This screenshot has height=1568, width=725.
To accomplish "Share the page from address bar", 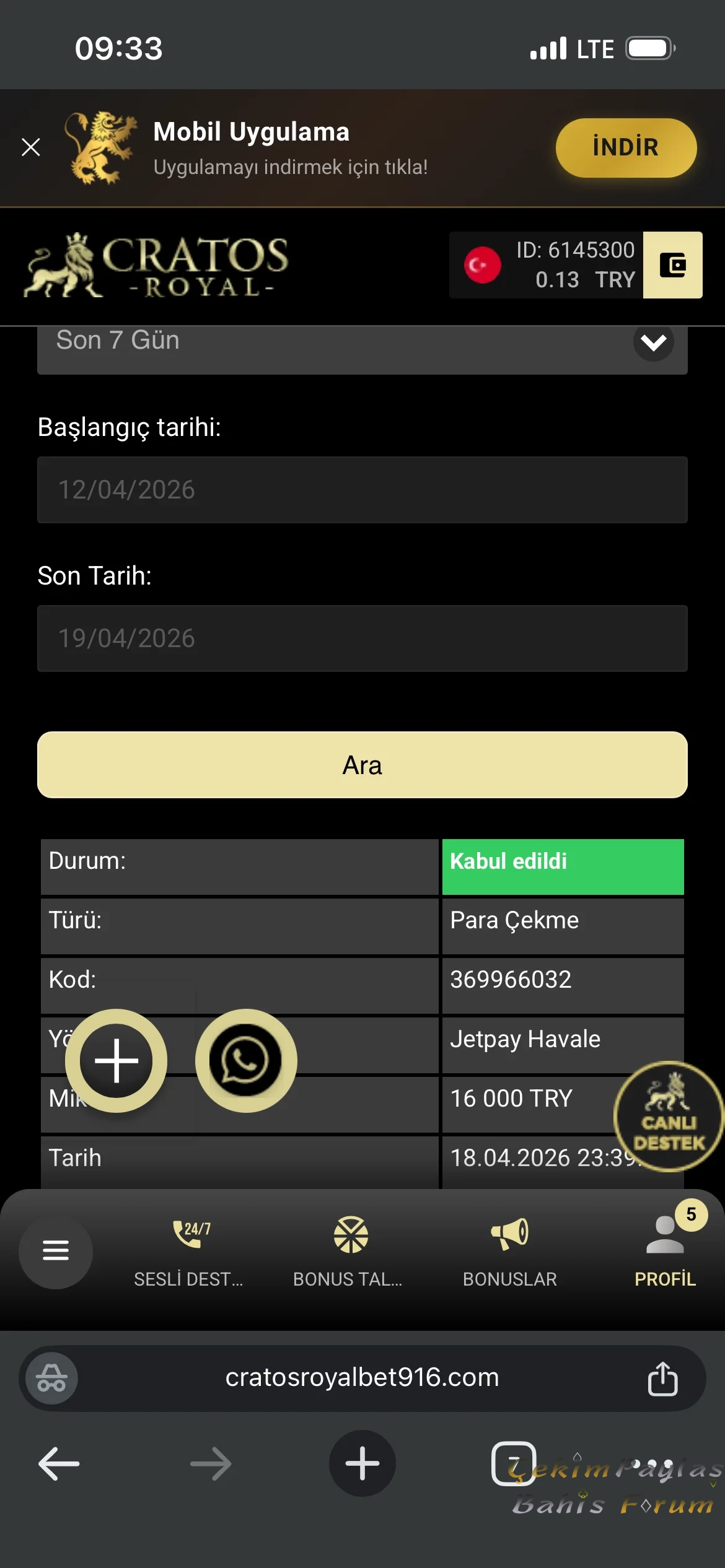I will click(662, 1379).
